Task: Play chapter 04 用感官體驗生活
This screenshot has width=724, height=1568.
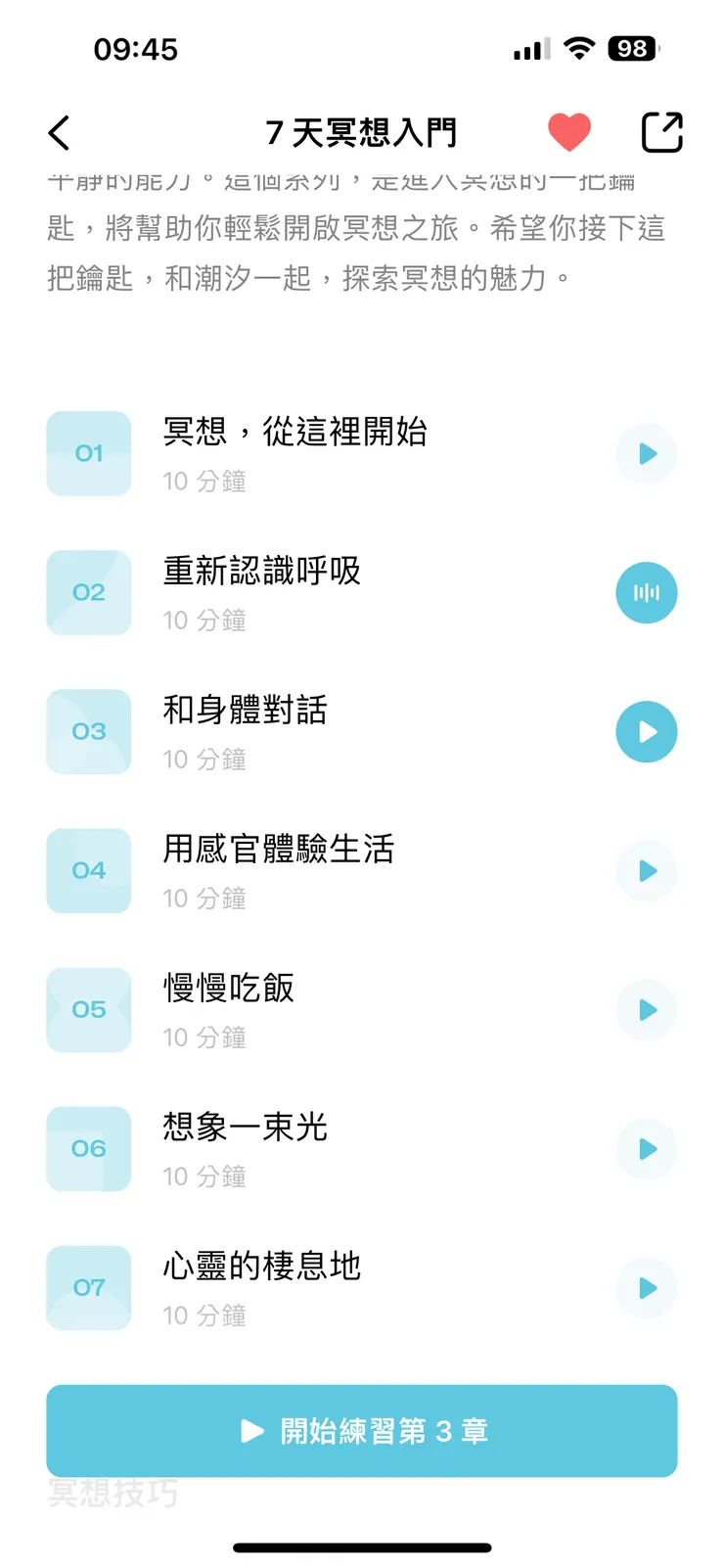Action: (x=646, y=871)
